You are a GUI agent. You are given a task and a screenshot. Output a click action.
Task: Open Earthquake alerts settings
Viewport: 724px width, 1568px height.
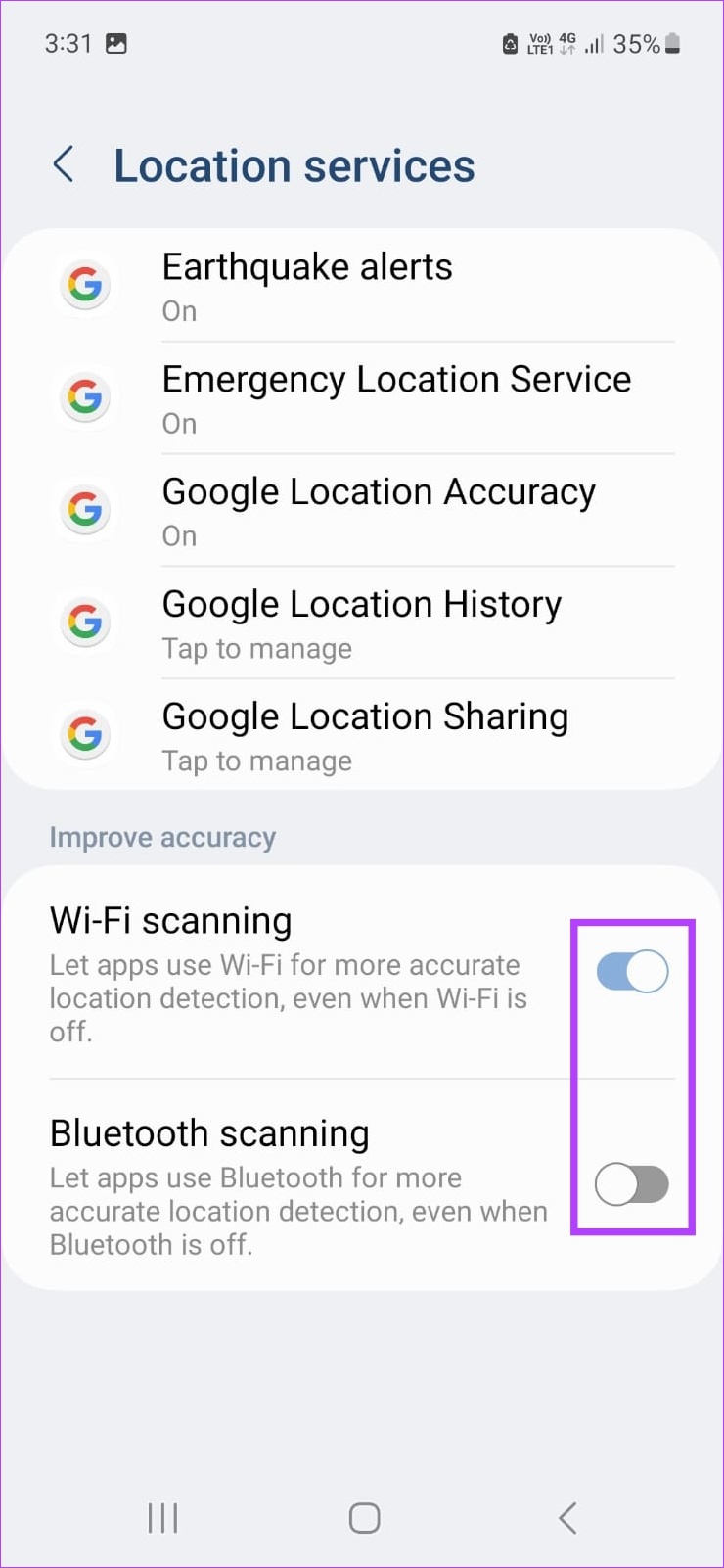click(362, 286)
